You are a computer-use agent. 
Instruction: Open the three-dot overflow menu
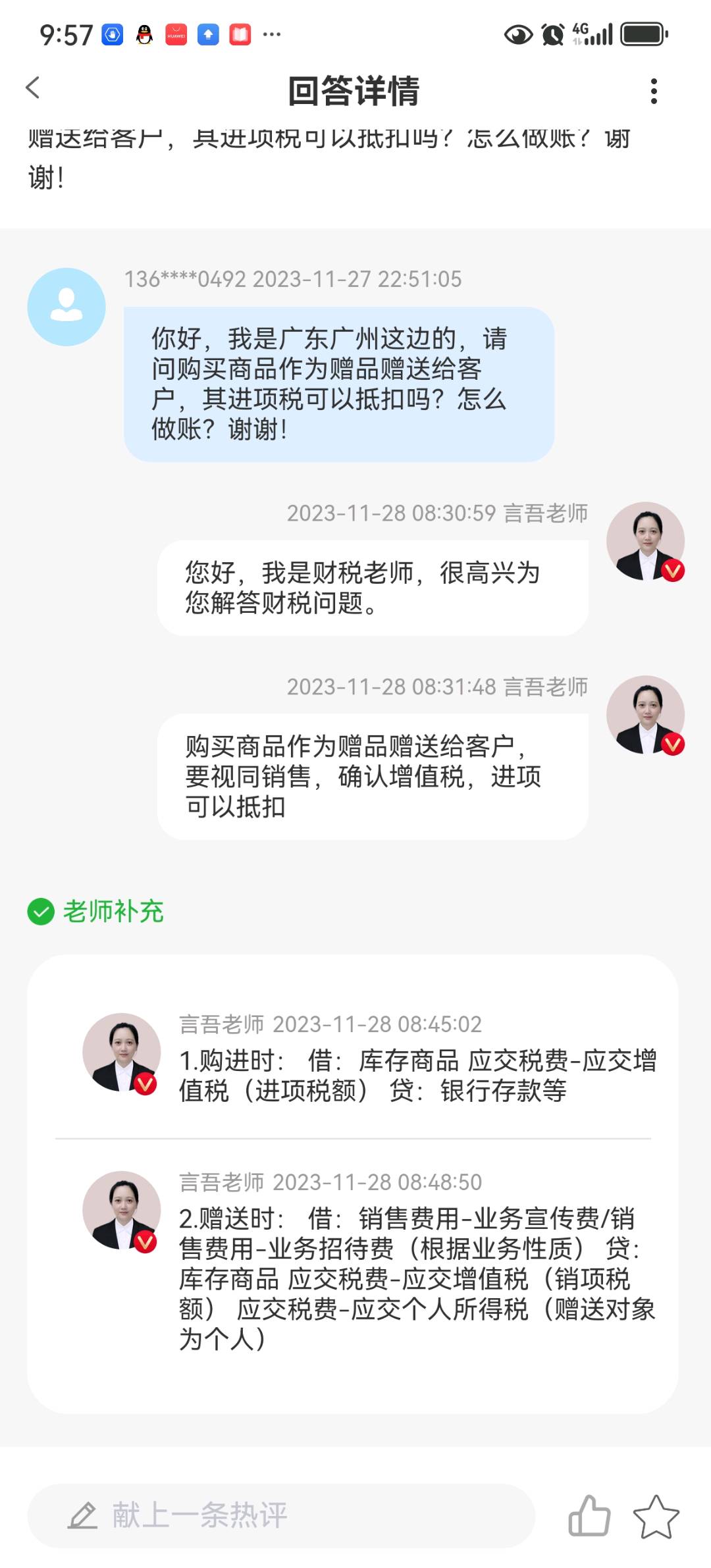coord(653,91)
